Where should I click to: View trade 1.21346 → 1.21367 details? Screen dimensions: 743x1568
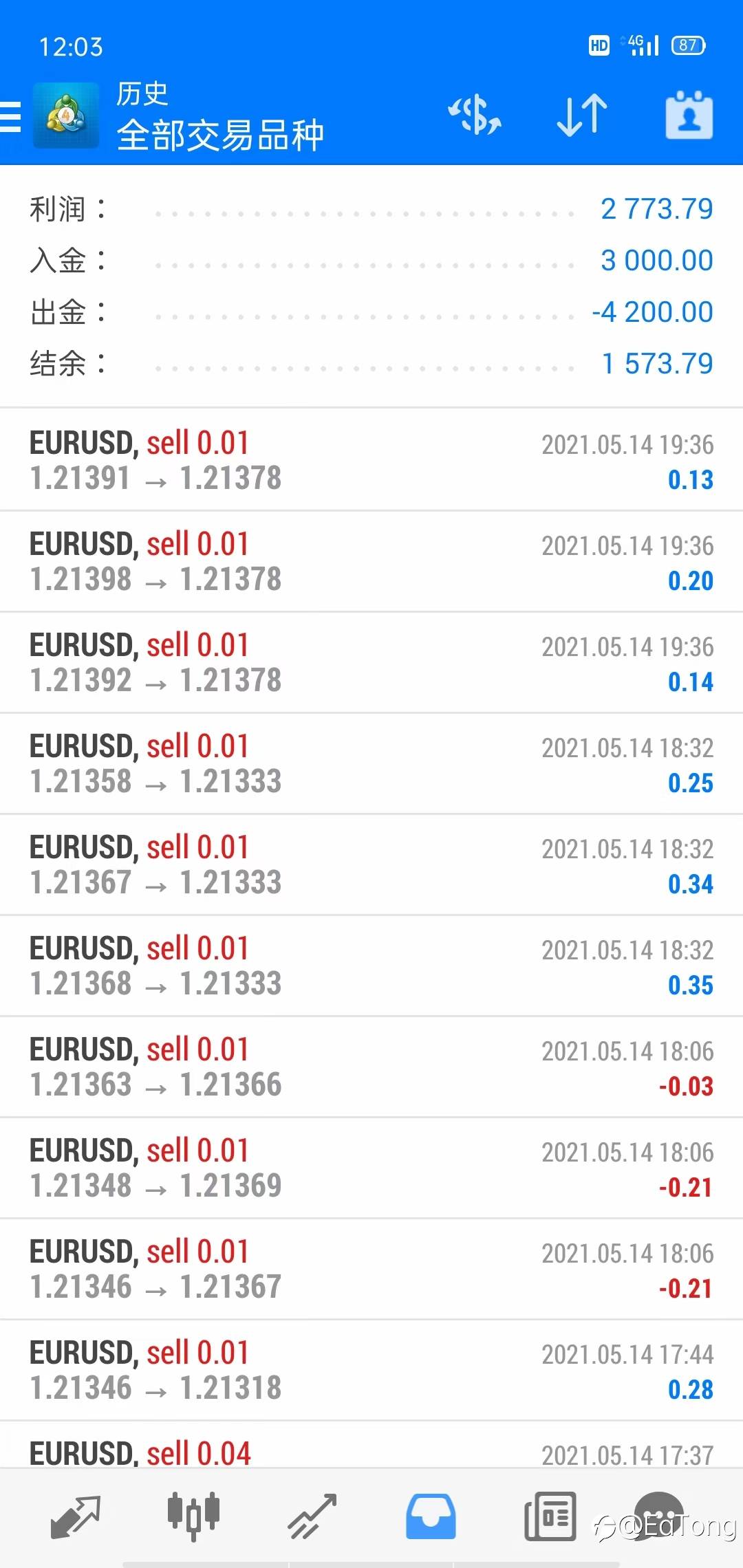click(x=371, y=1269)
